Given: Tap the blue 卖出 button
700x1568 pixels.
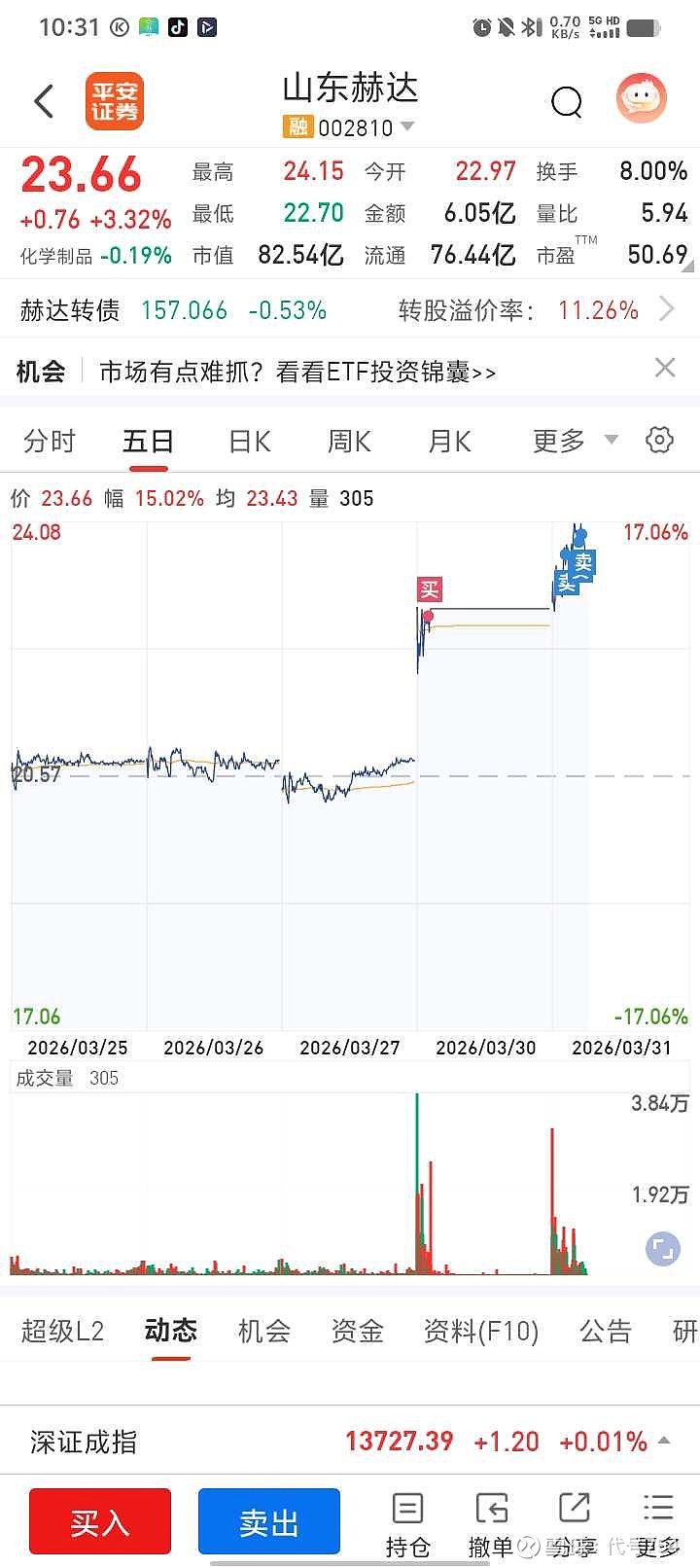Looking at the screenshot, I should tap(269, 1521).
